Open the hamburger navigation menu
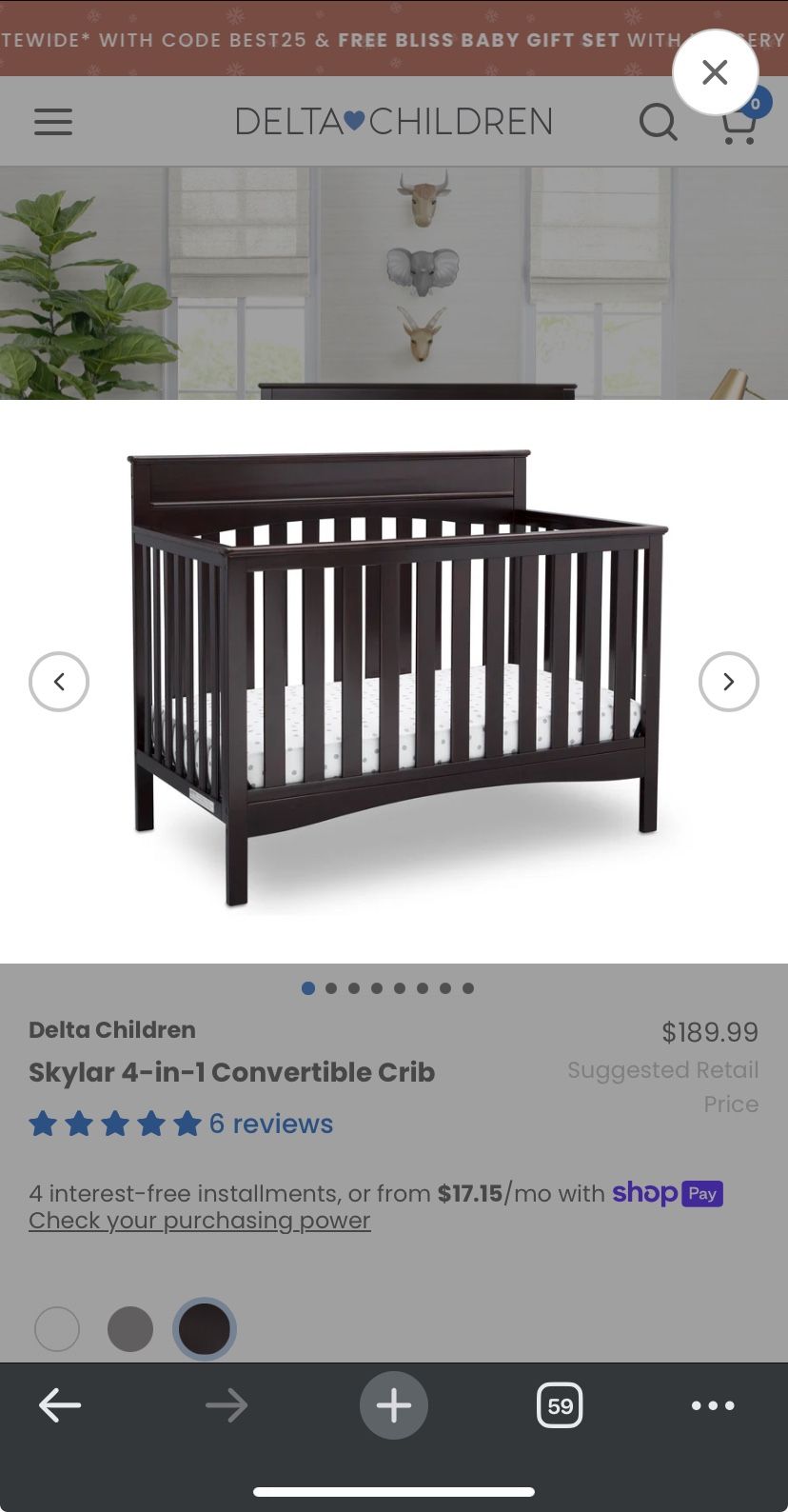788x1512 pixels. click(53, 122)
